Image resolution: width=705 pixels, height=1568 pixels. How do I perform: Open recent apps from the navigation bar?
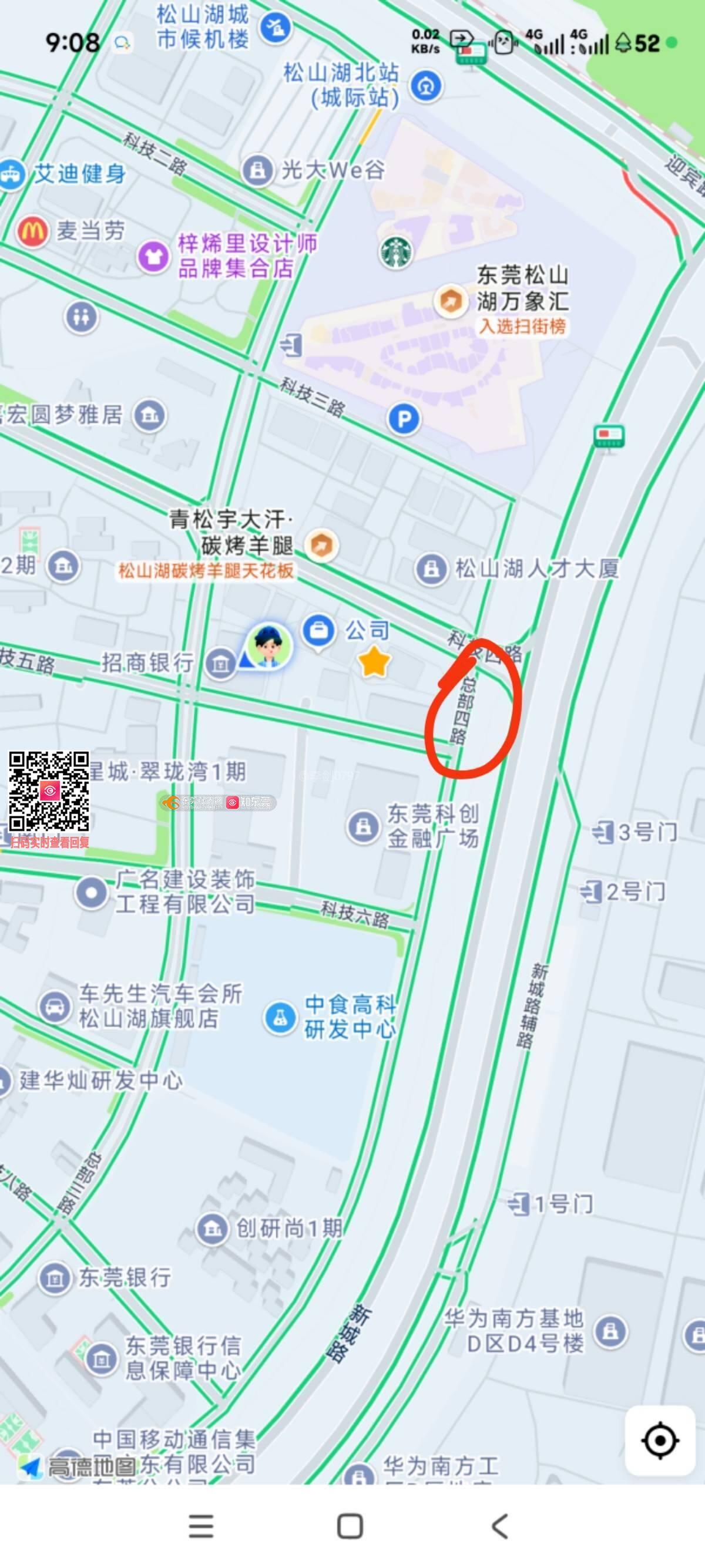[x=201, y=1526]
